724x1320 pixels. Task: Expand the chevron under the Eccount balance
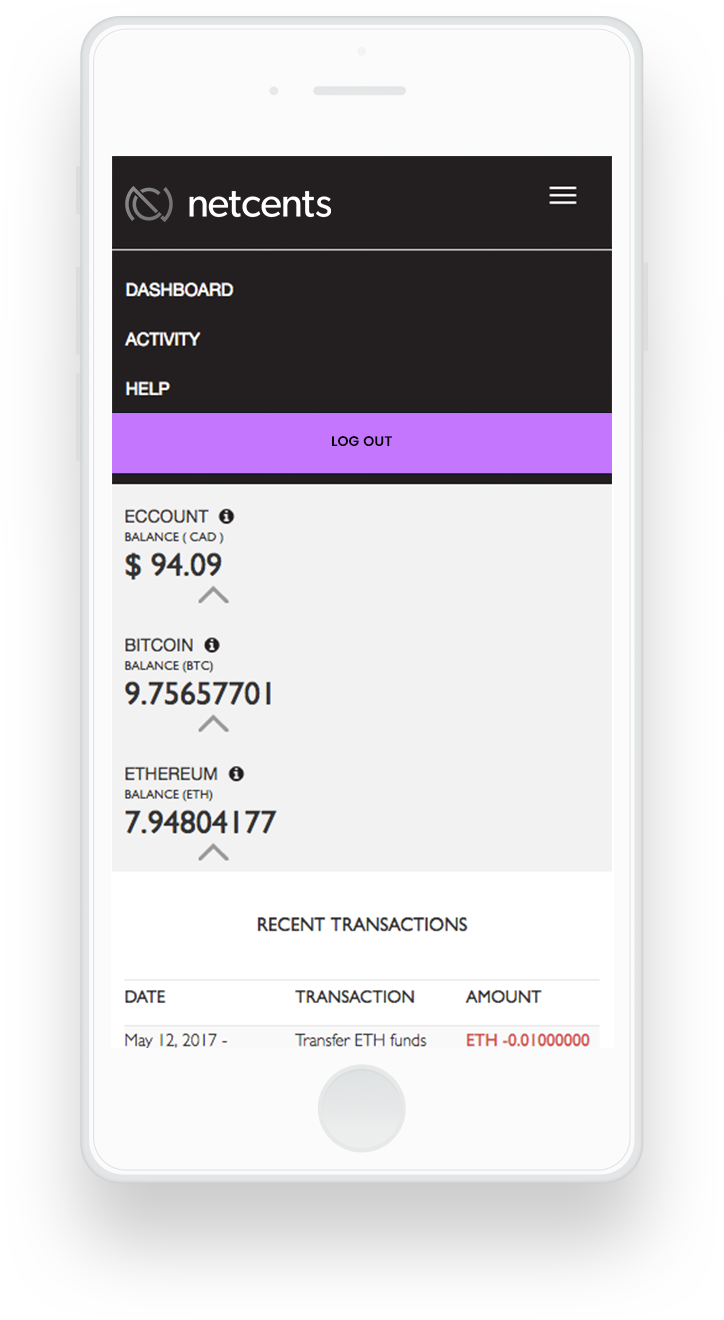[213, 595]
